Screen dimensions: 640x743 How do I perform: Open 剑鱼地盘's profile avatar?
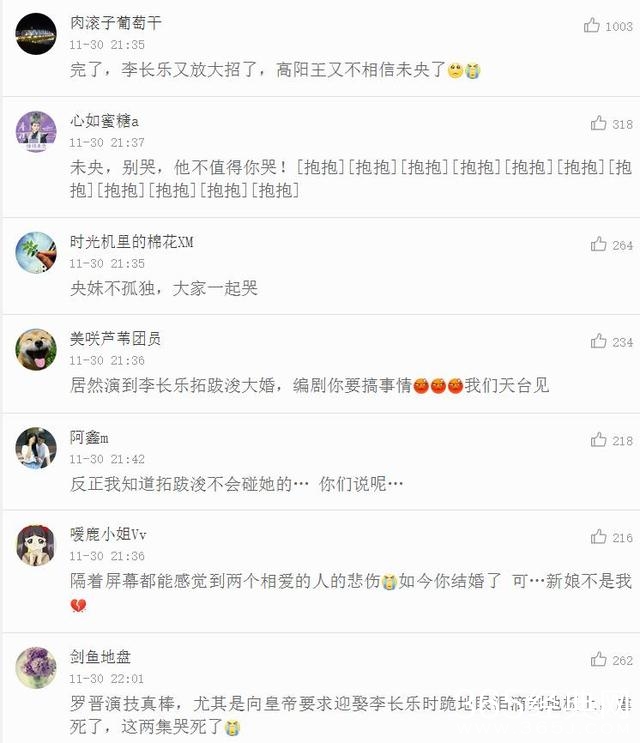click(x=36, y=667)
